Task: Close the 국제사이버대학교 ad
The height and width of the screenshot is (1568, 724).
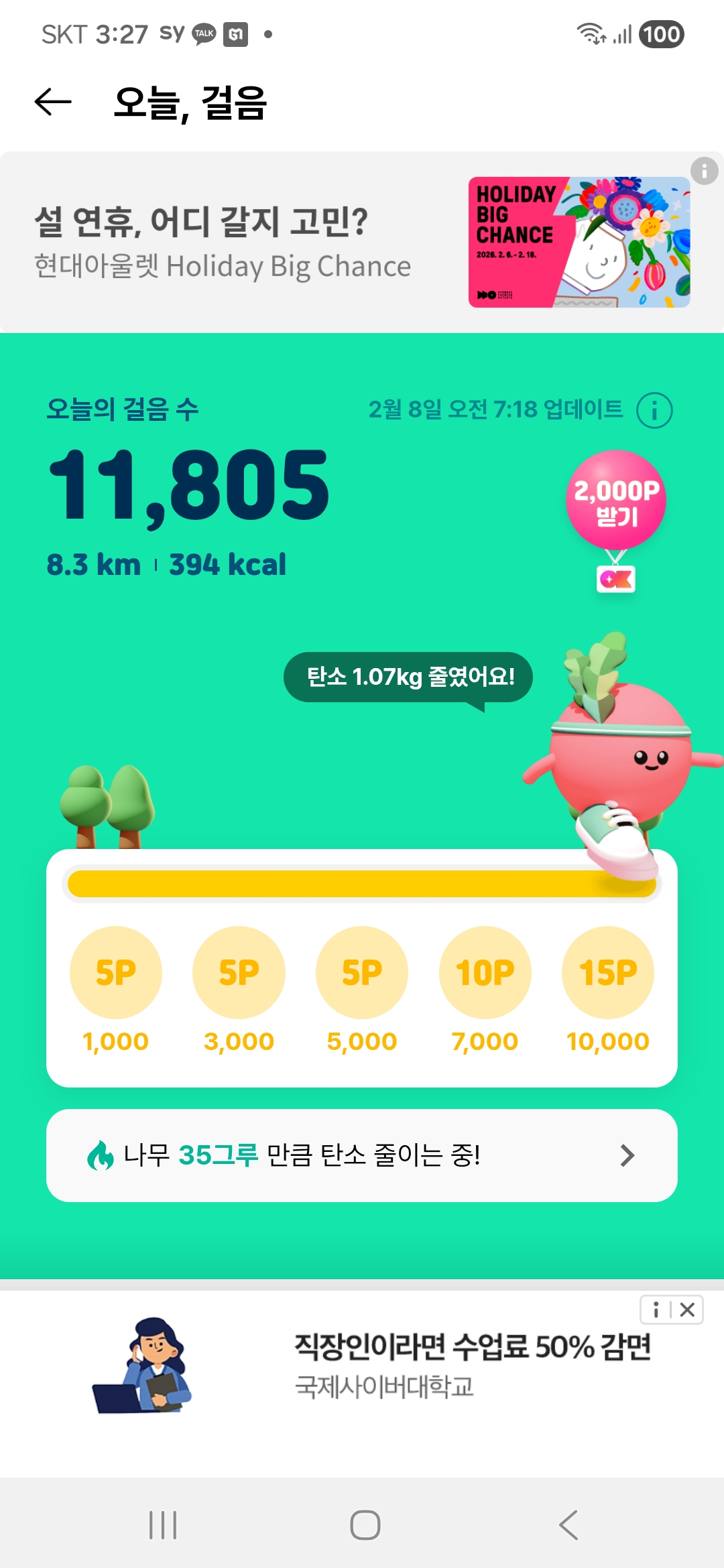Action: pos(688,1310)
